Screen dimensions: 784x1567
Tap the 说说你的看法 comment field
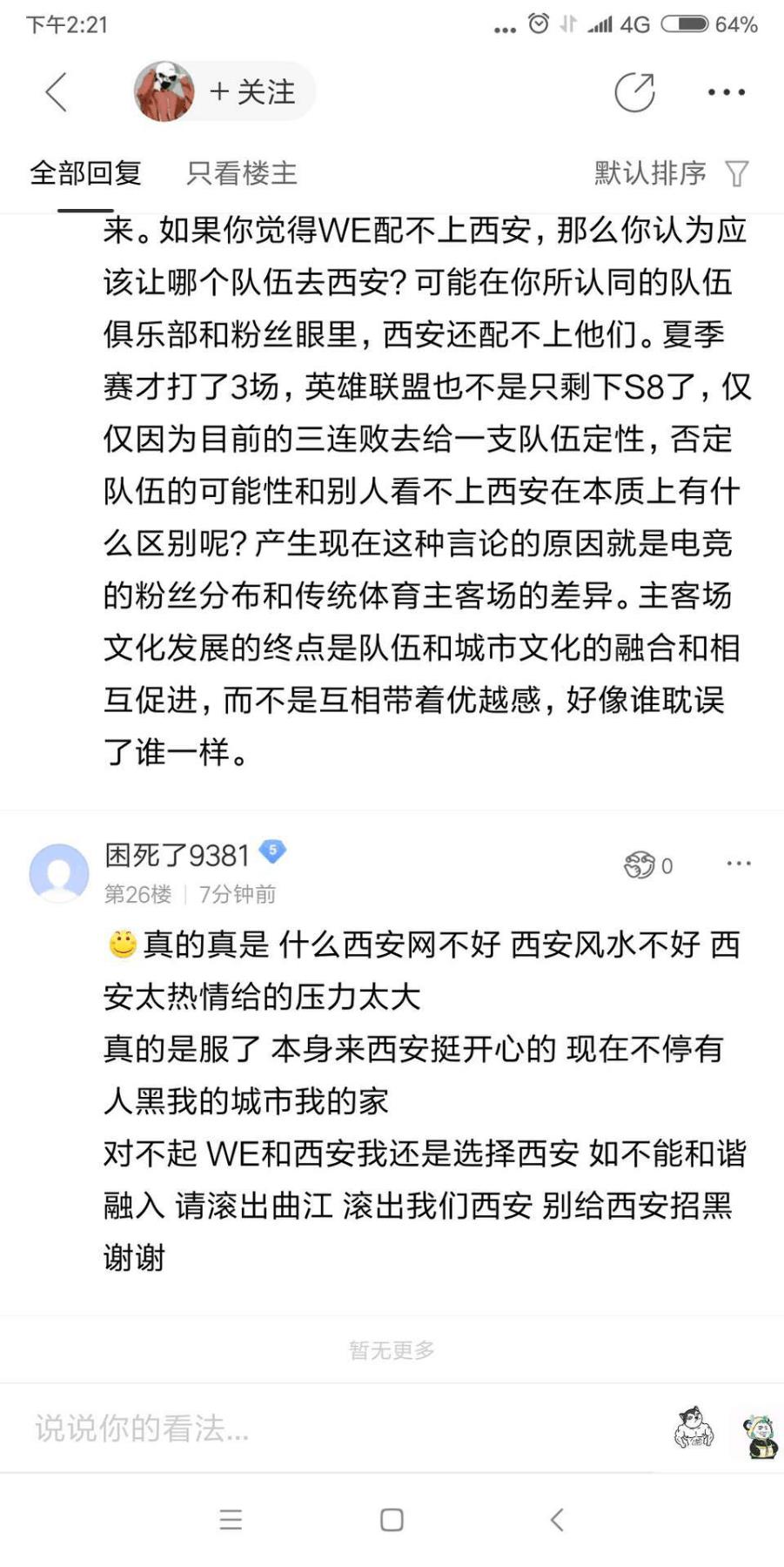click(x=331, y=1429)
